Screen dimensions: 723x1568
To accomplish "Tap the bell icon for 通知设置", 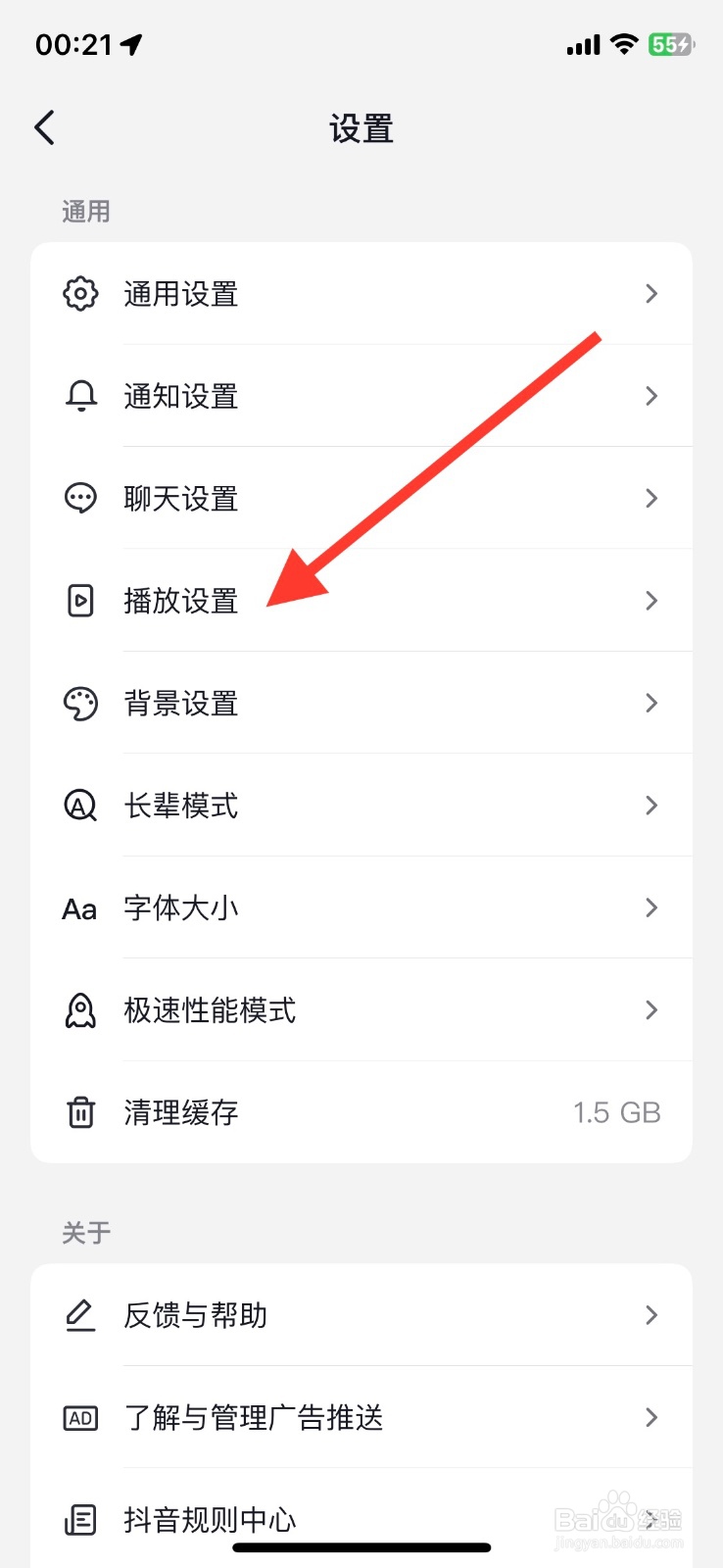I will point(79,396).
